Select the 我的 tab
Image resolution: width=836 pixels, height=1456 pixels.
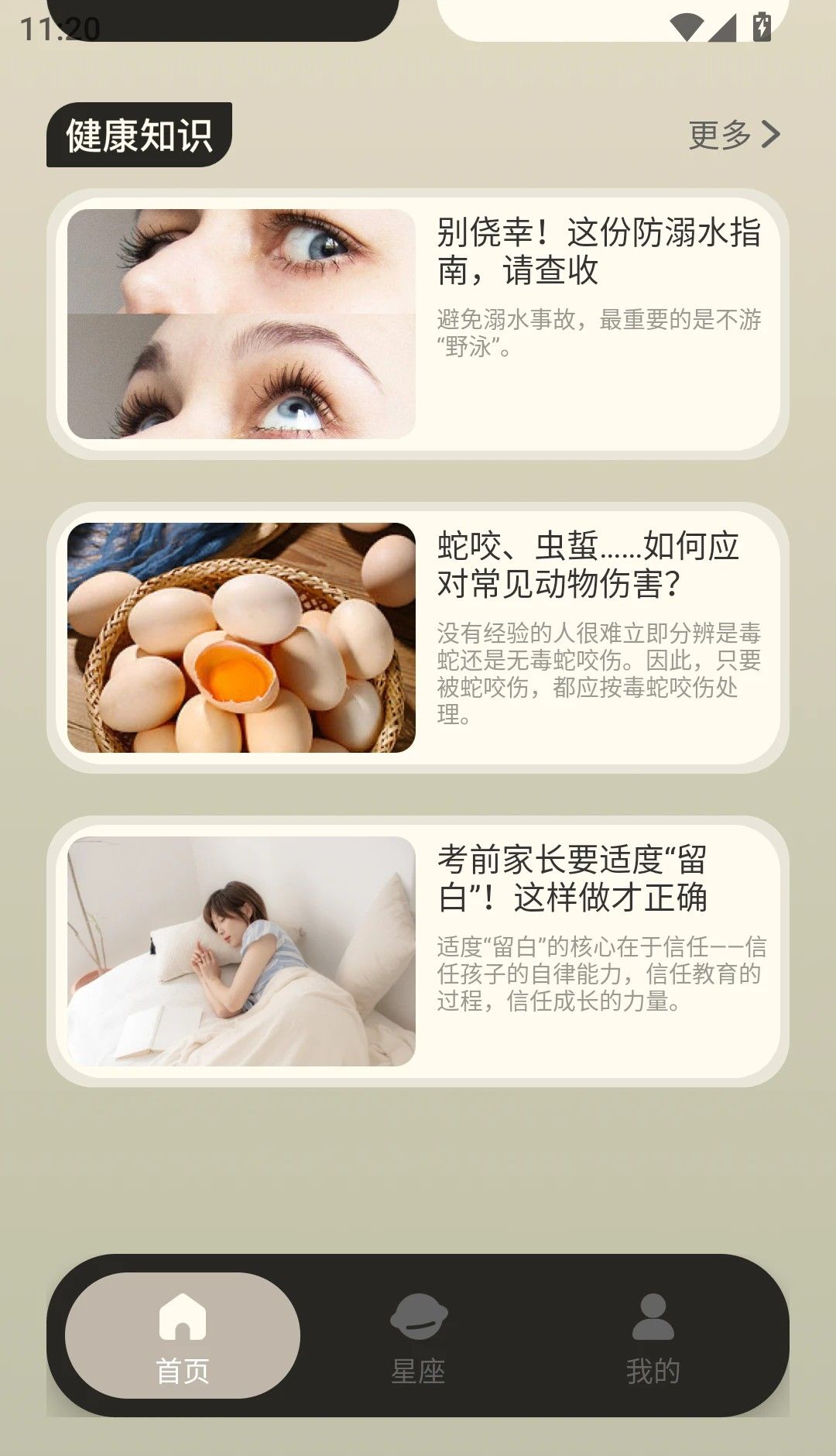point(653,1336)
